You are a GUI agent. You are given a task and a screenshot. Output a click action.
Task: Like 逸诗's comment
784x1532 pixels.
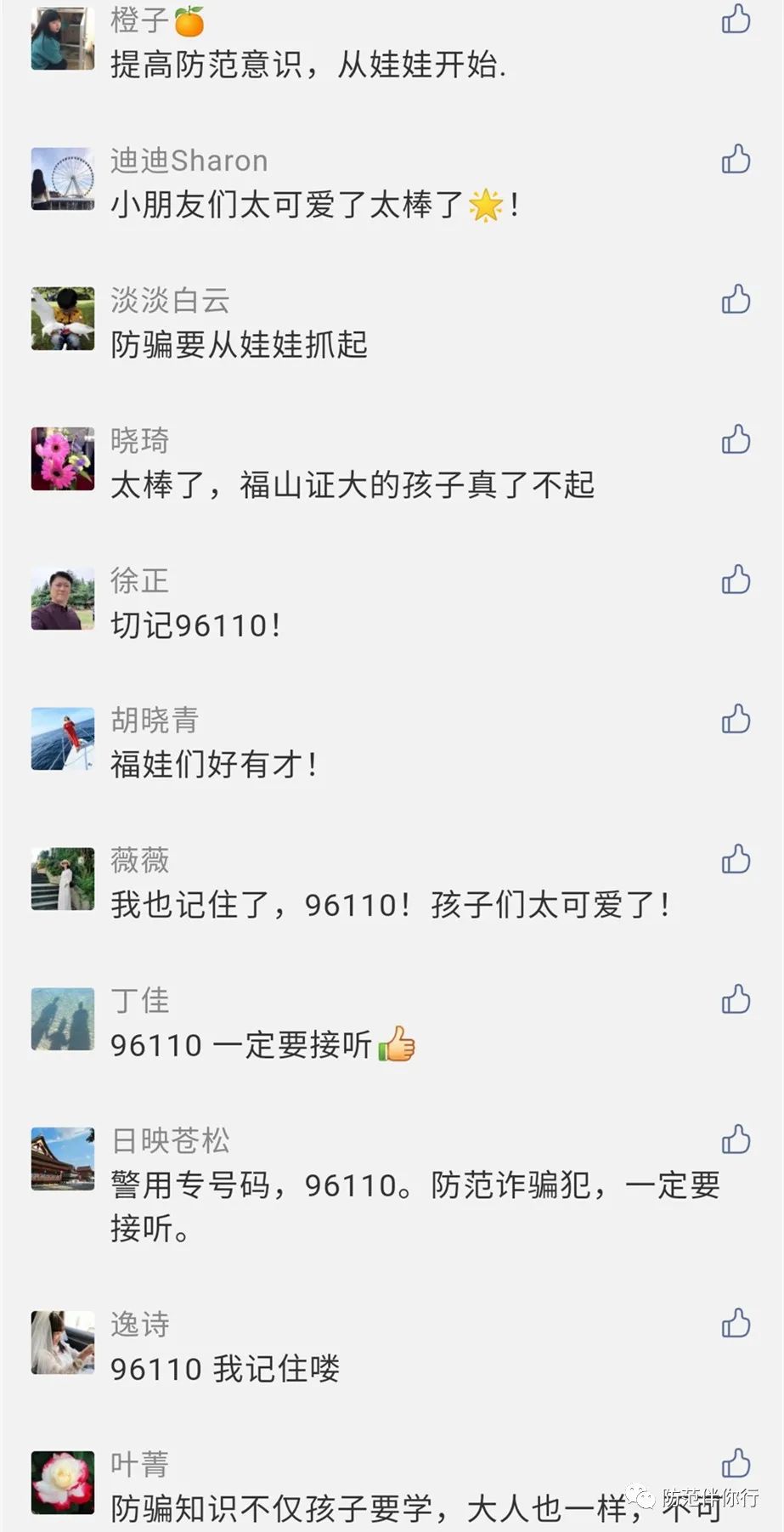(x=736, y=1323)
